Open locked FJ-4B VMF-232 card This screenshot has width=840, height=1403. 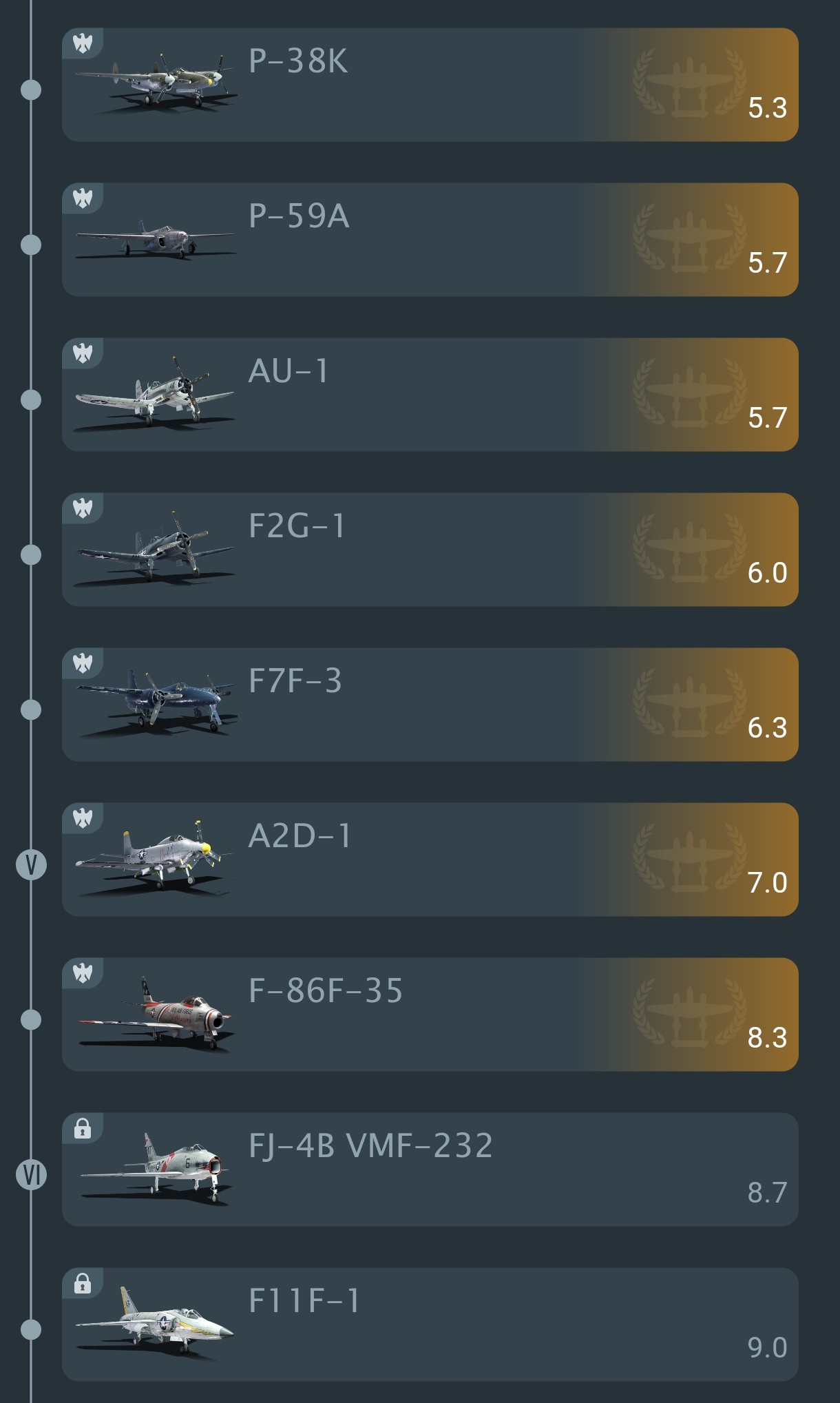point(430,1170)
